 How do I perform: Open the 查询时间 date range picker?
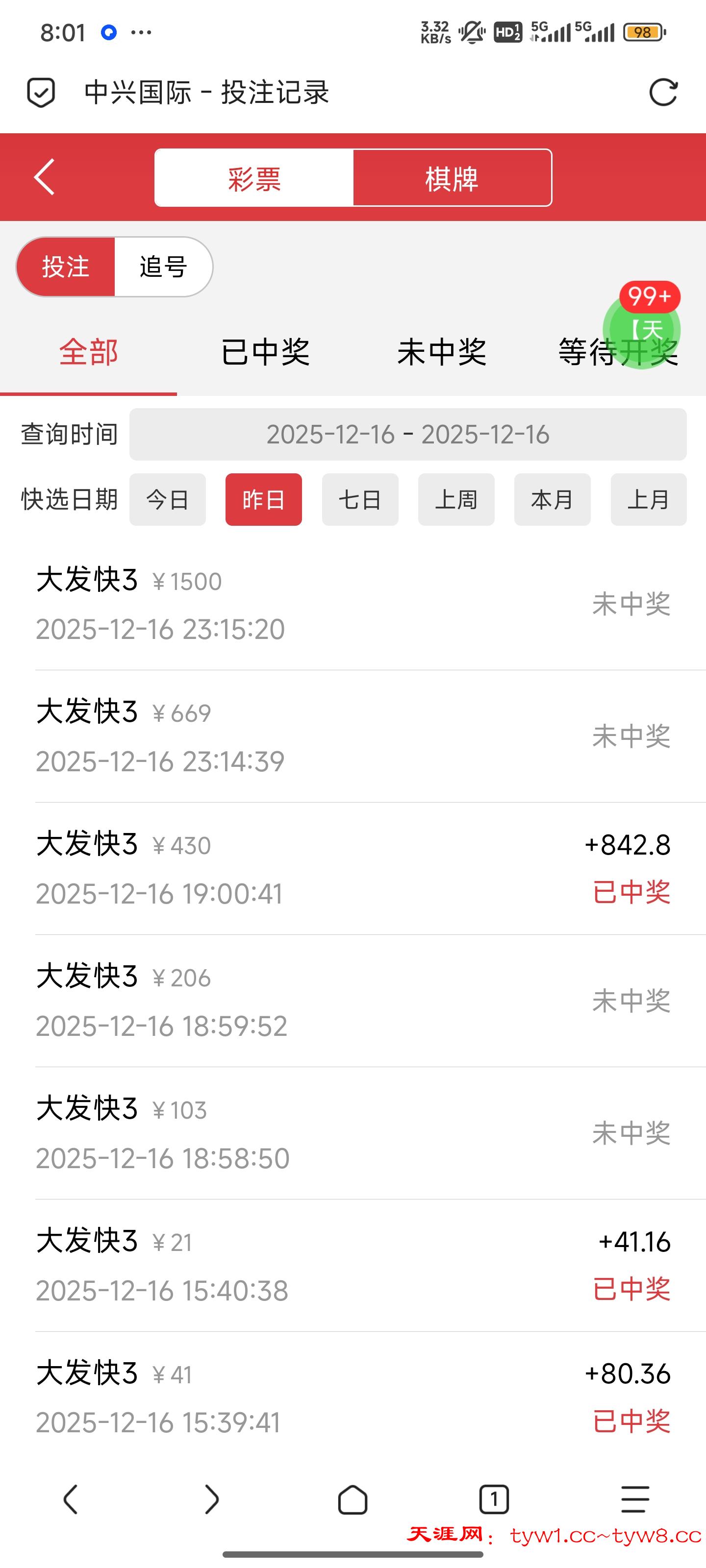click(x=407, y=435)
